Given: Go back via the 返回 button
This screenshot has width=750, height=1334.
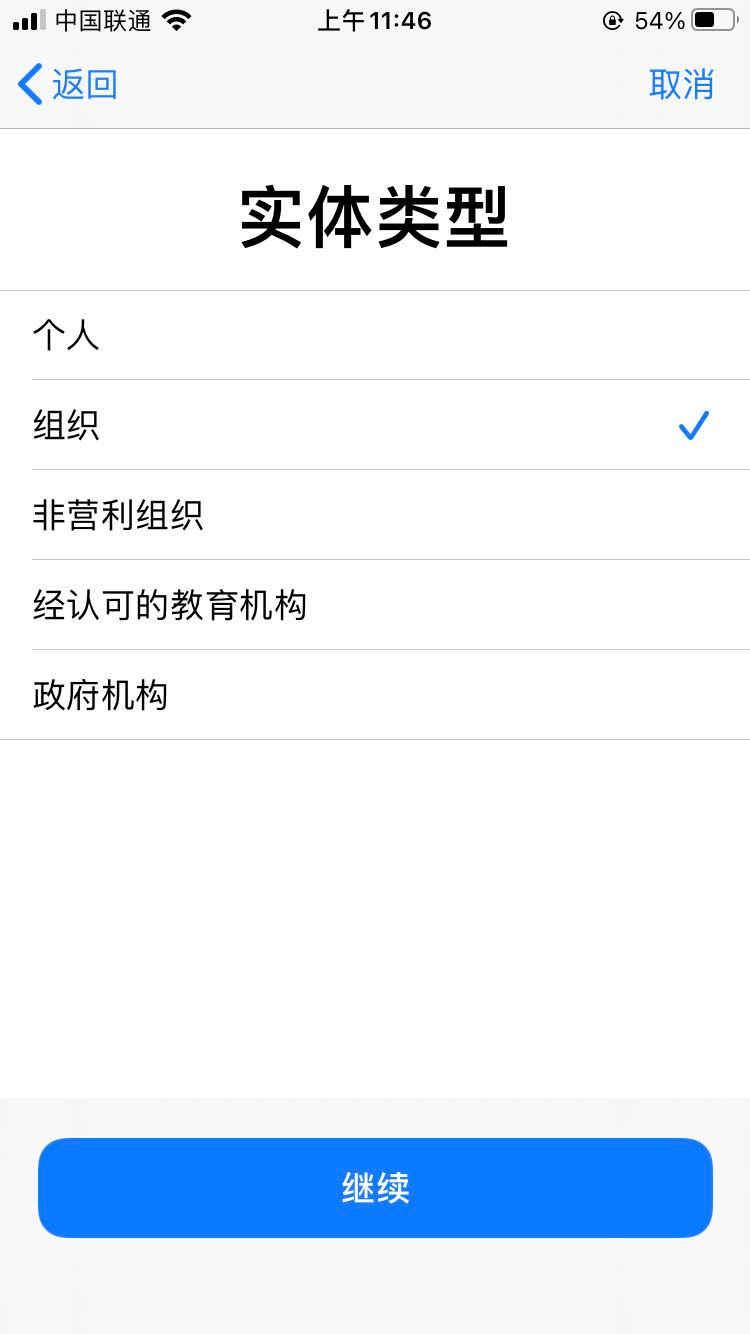Looking at the screenshot, I should (68, 85).
